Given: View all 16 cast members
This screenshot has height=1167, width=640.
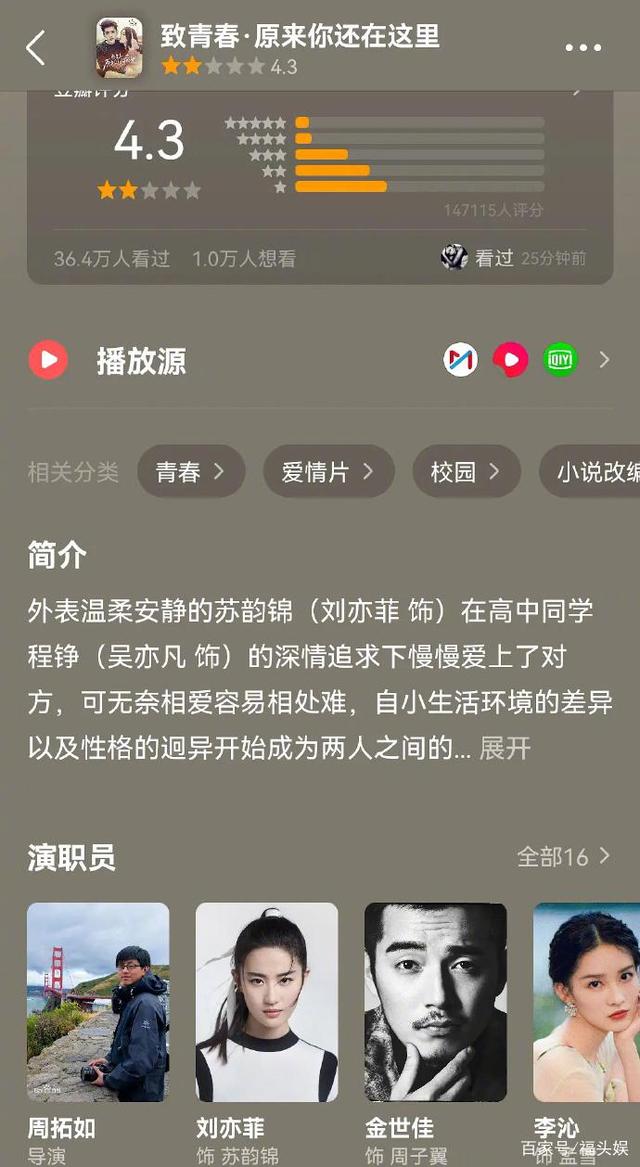Looking at the screenshot, I should click(x=563, y=856).
